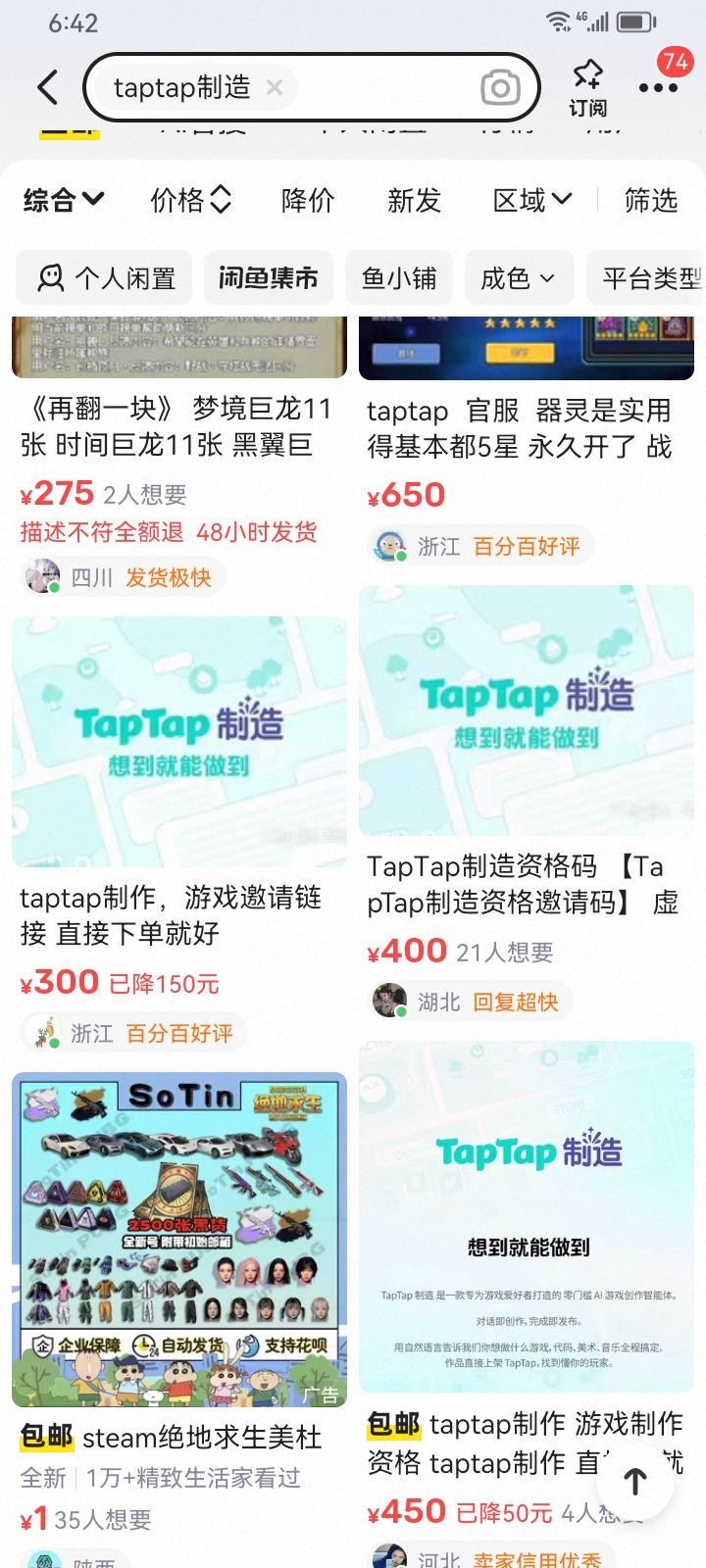Toggle the 新发 newly listed filter
This screenshot has width=706, height=1568.
click(415, 200)
